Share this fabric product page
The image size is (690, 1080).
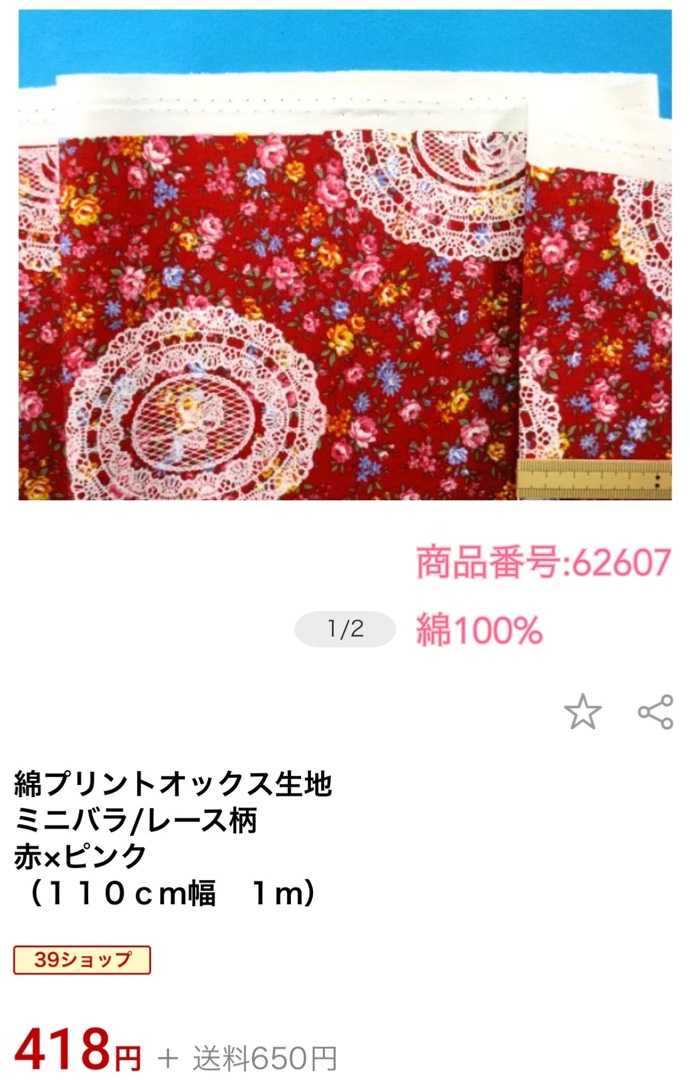tap(655, 712)
